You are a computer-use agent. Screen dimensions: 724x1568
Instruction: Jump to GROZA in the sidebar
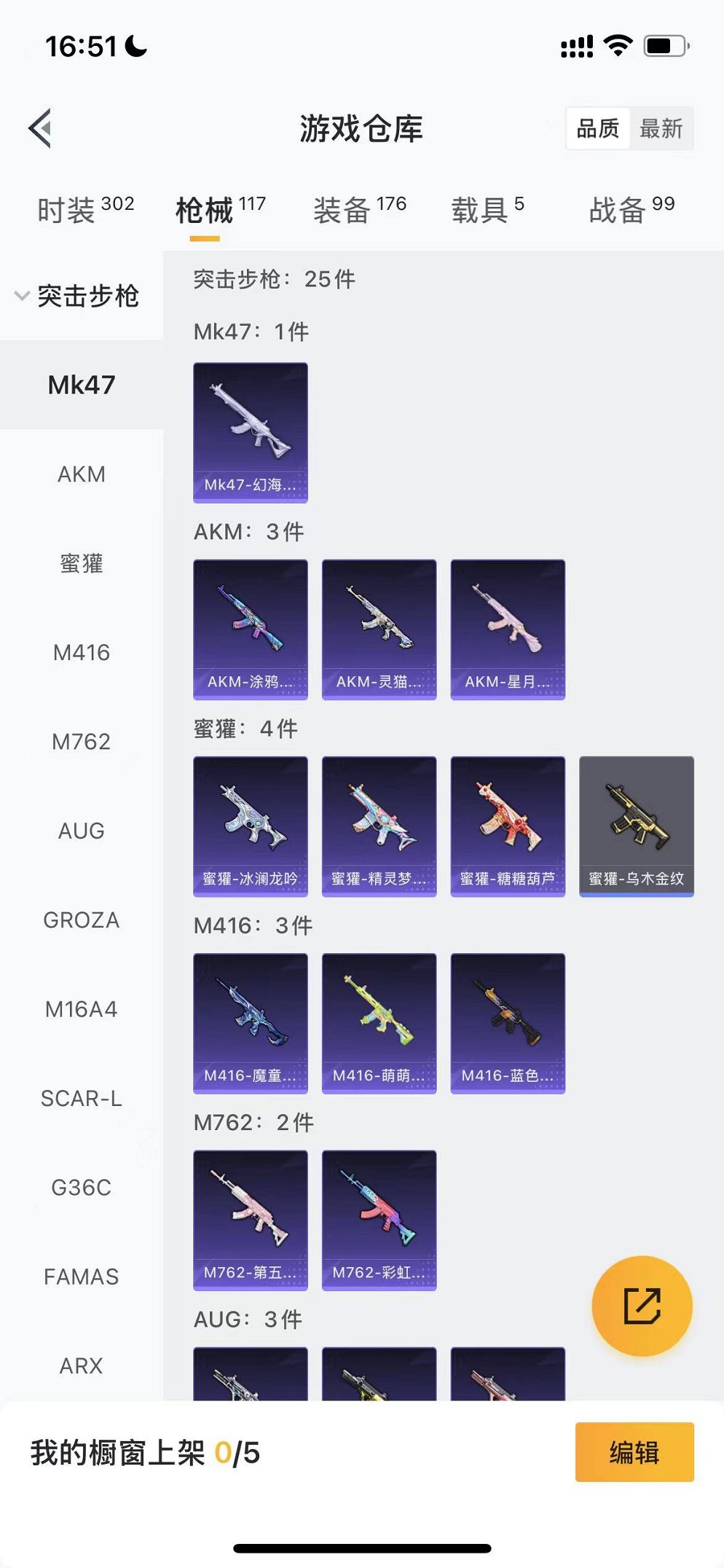click(82, 920)
